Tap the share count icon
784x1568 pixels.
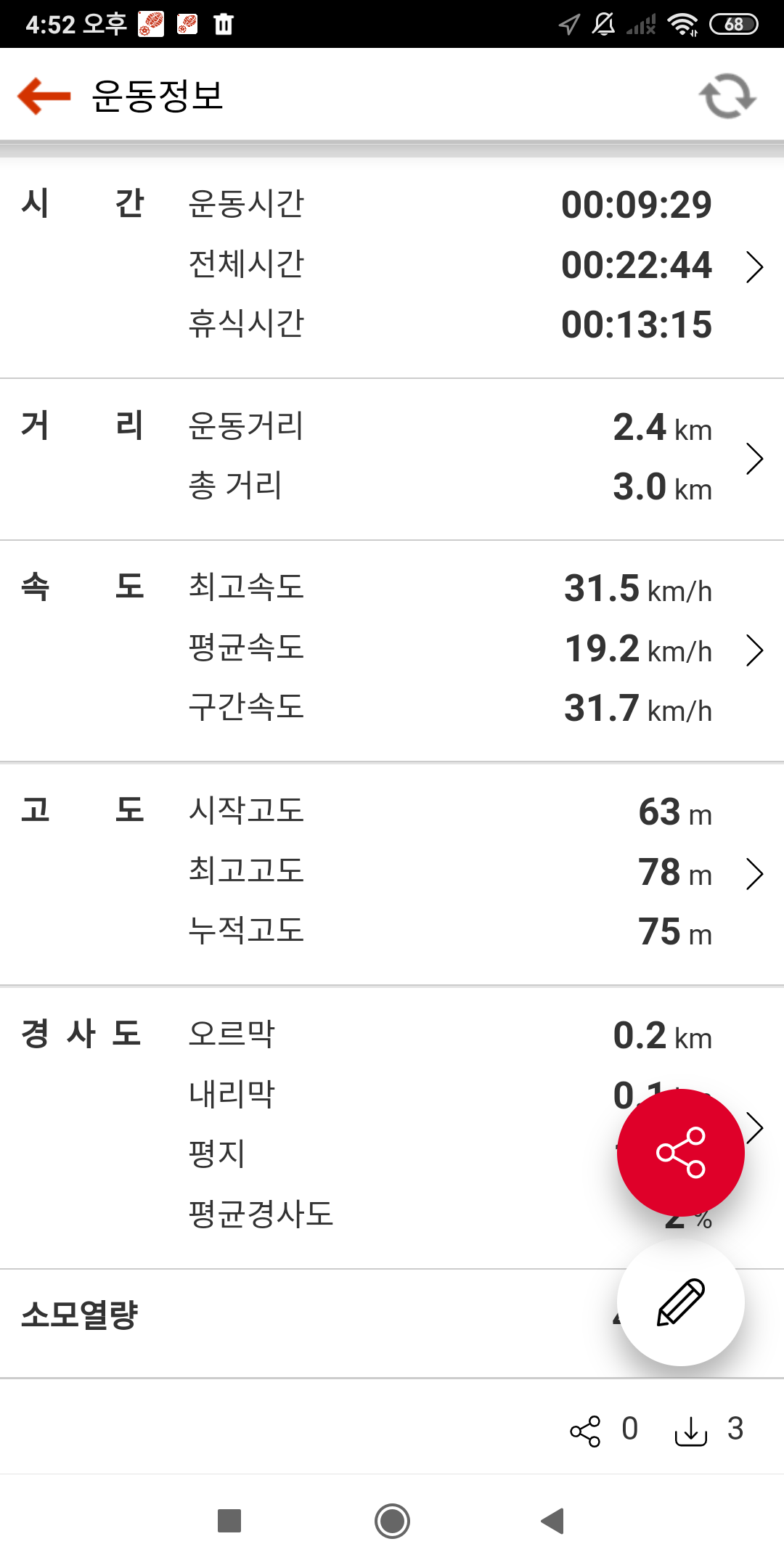585,1431
